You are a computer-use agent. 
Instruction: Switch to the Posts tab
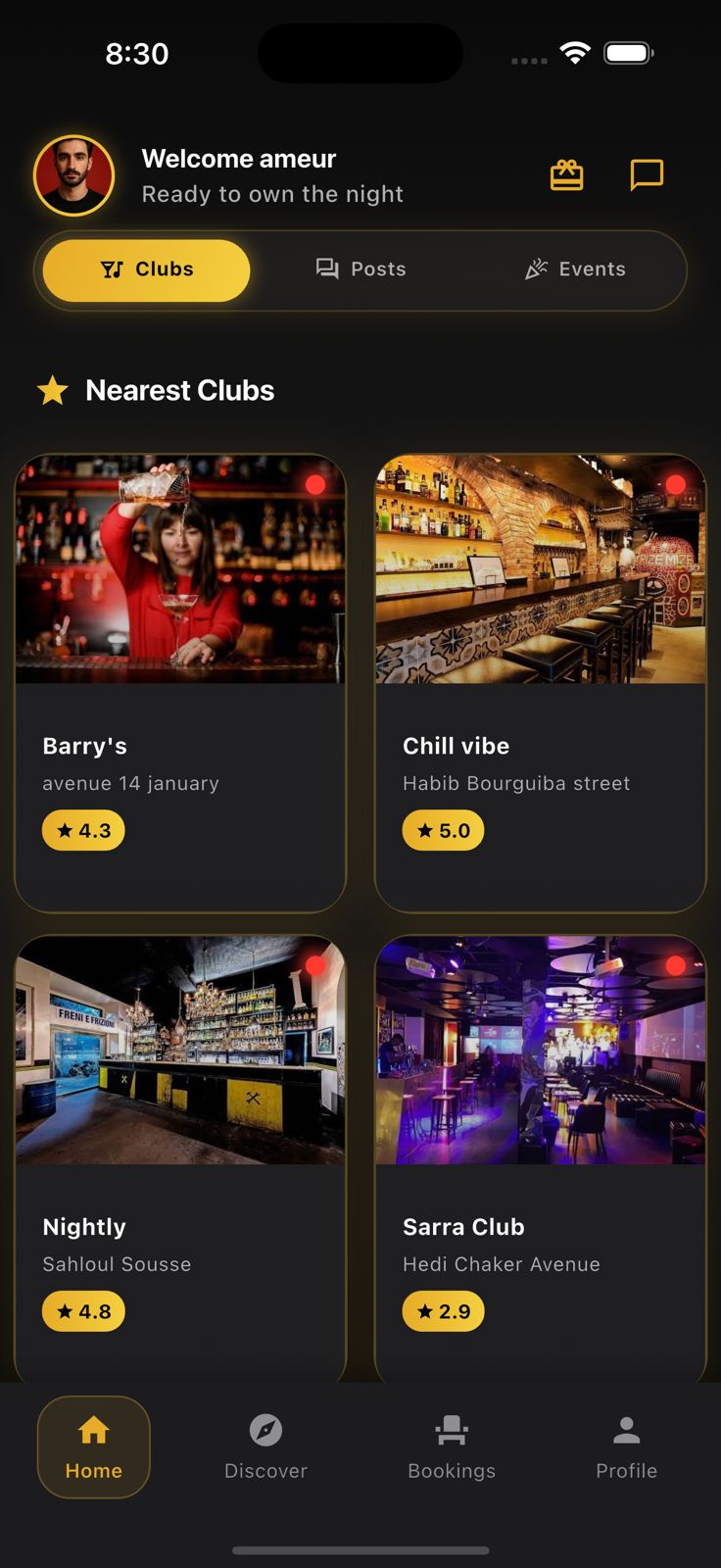click(x=360, y=269)
